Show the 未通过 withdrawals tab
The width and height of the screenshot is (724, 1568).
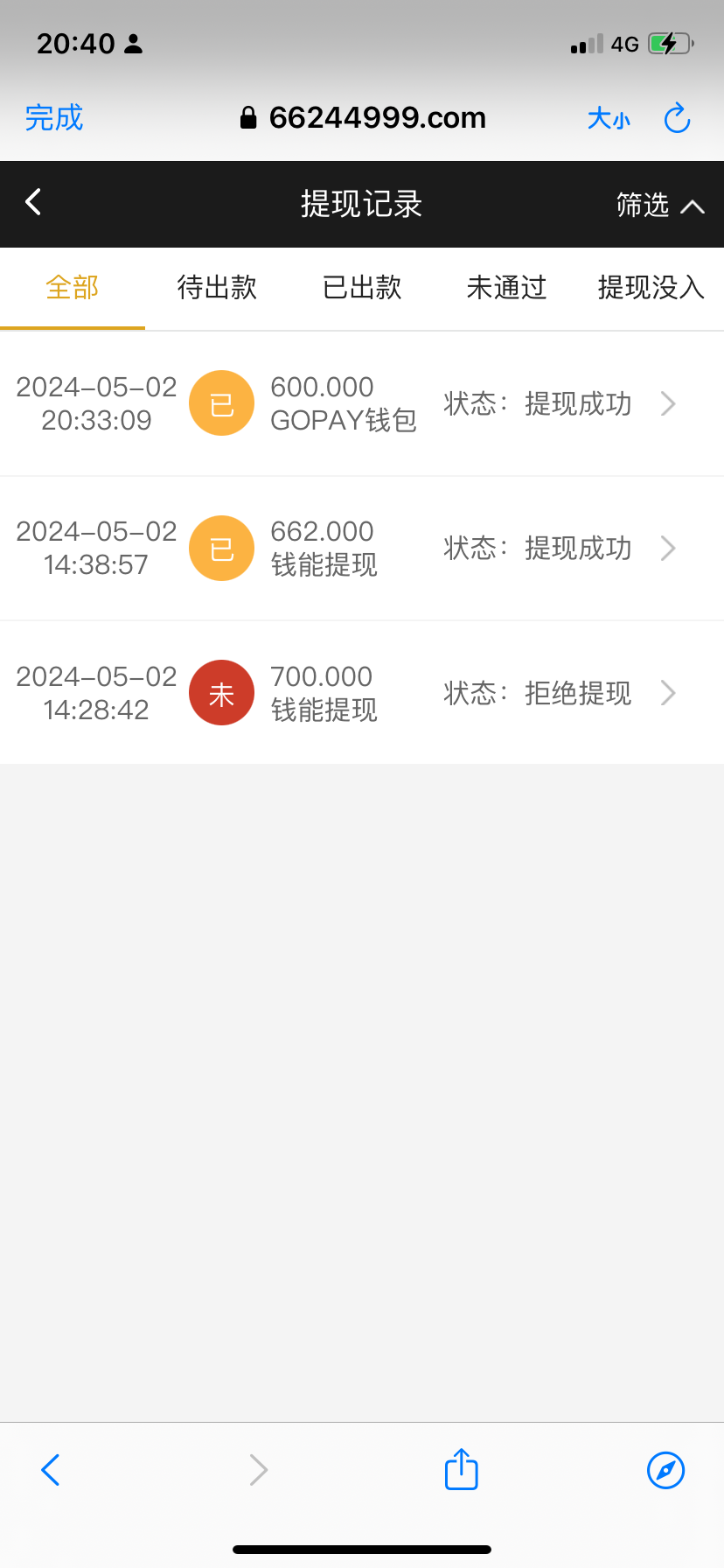(x=506, y=287)
